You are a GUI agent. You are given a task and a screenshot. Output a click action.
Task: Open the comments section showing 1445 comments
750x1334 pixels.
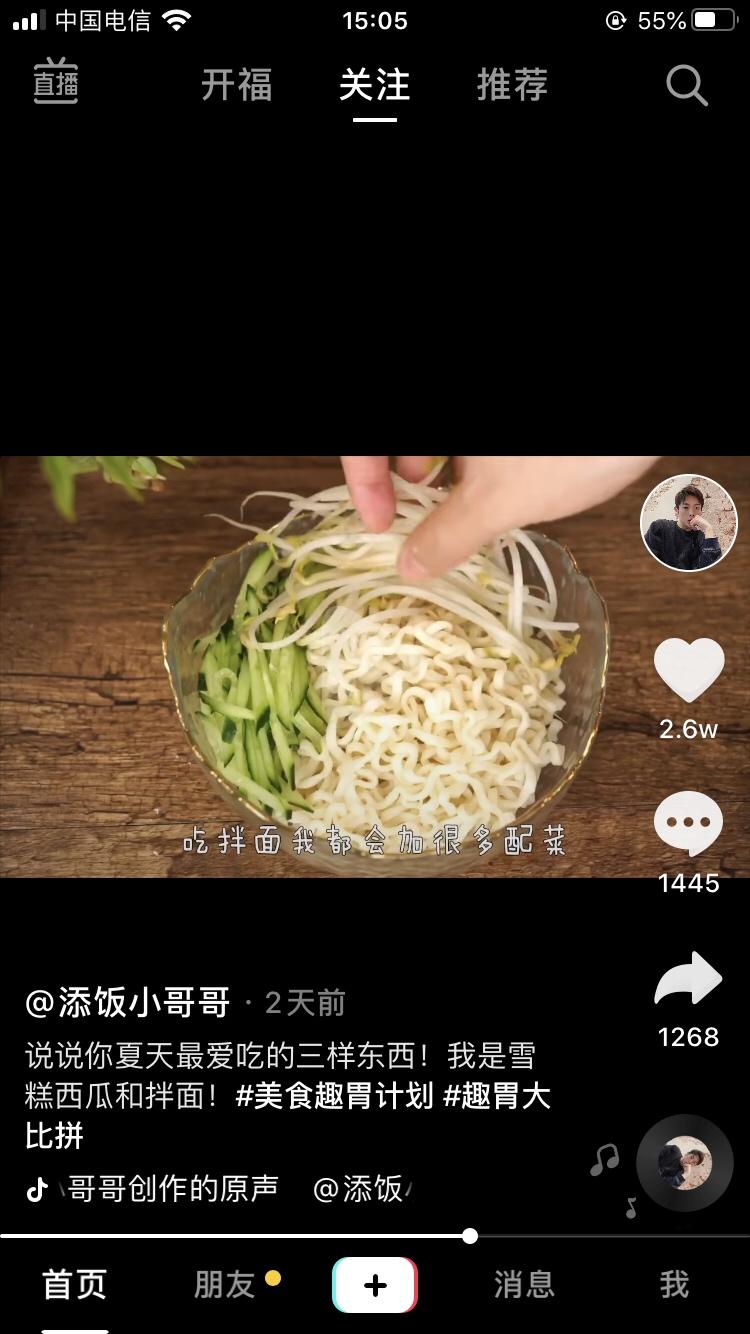point(686,820)
